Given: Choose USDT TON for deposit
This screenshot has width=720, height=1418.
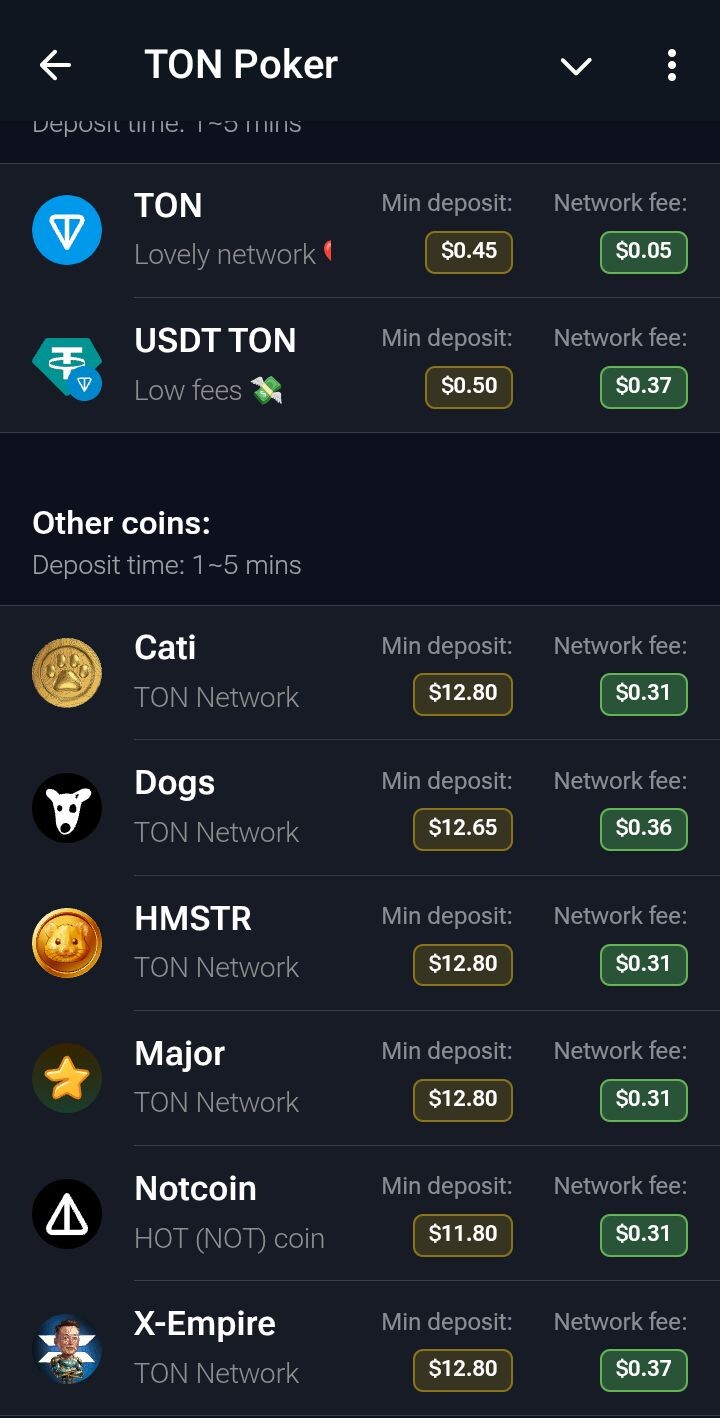Looking at the screenshot, I should click(x=360, y=365).
